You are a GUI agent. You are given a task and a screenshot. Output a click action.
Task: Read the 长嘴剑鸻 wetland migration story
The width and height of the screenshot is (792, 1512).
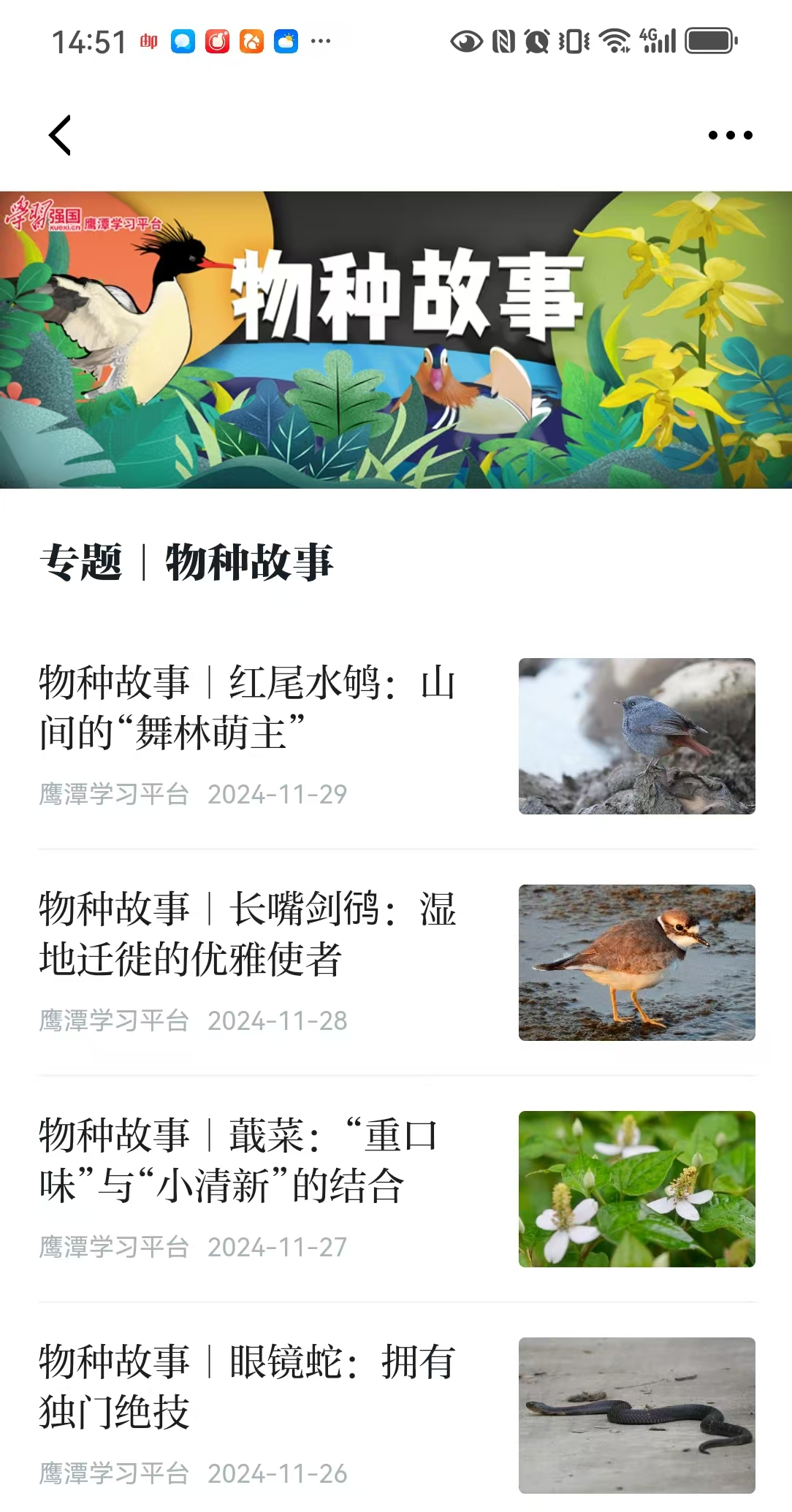(x=248, y=933)
